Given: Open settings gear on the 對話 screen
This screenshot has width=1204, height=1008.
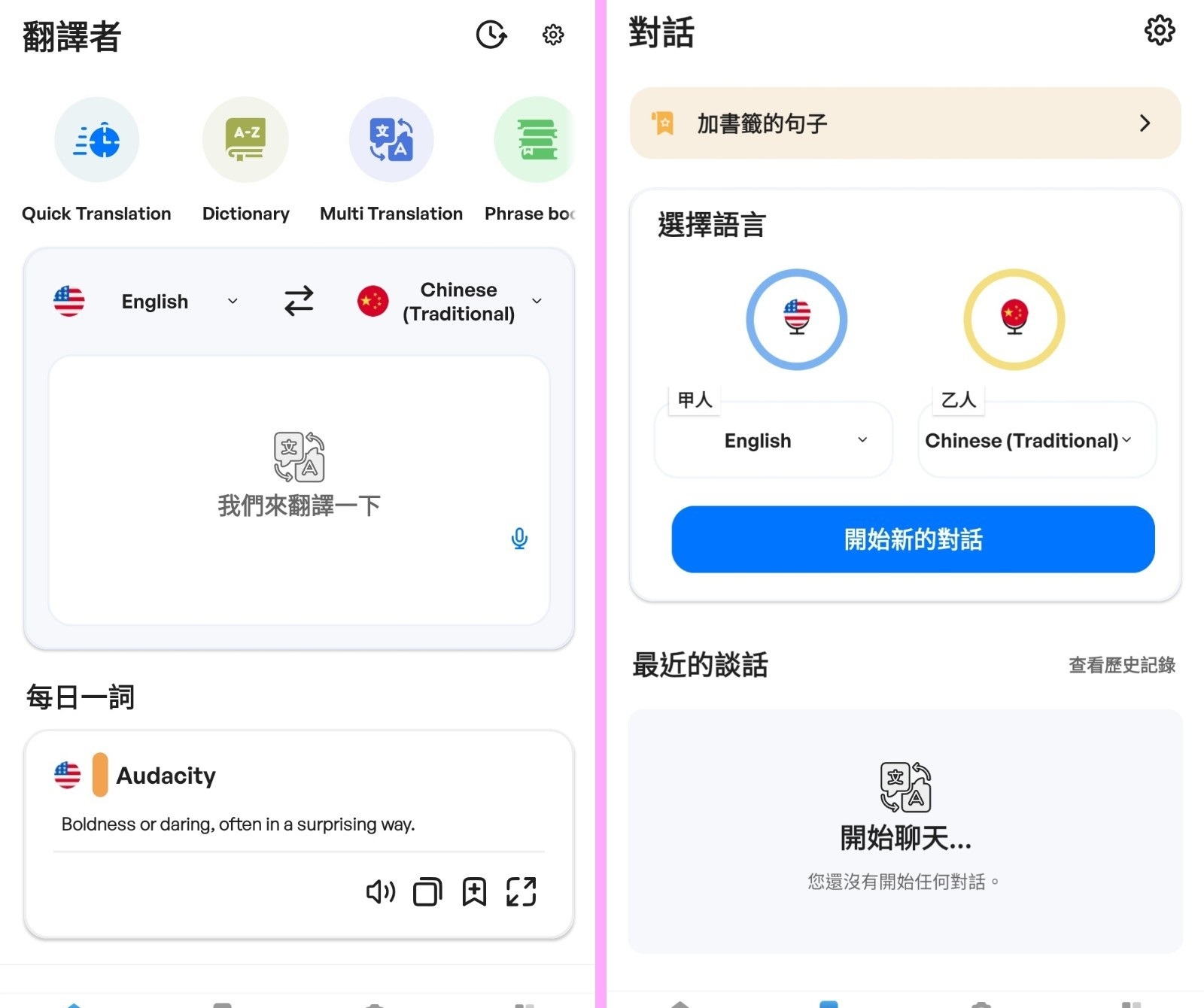Looking at the screenshot, I should pyautogui.click(x=1159, y=31).
